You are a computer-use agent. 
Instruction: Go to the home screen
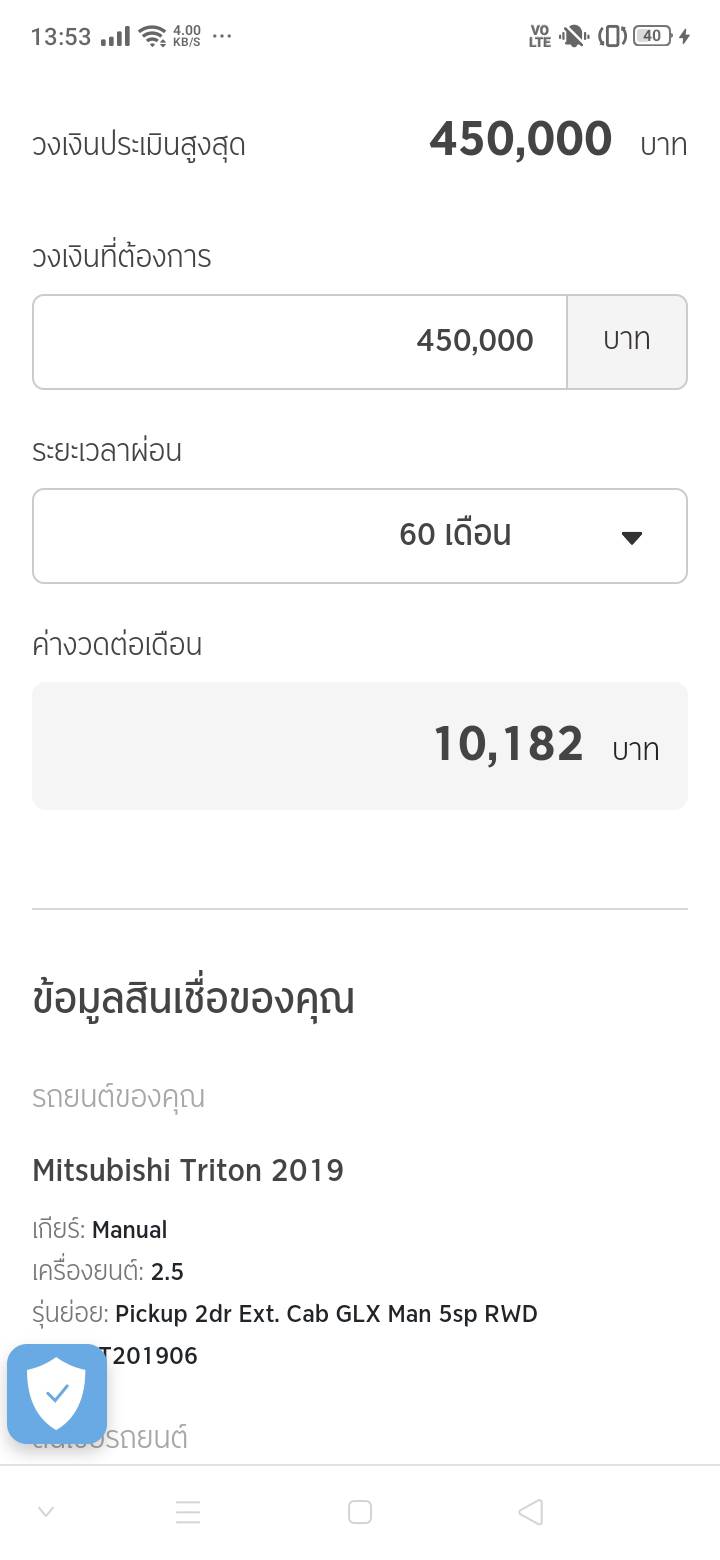pos(360,1512)
